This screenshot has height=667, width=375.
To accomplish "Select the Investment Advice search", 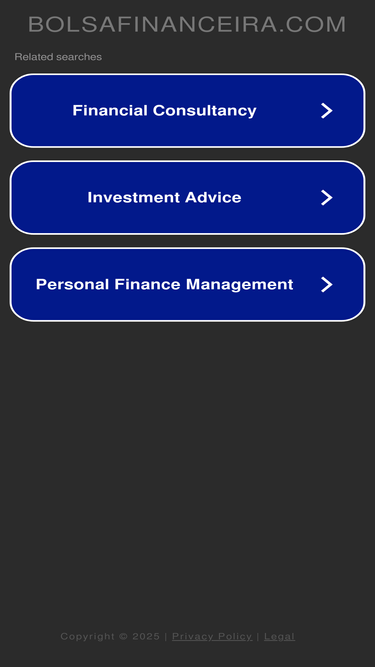I will coord(188,197).
